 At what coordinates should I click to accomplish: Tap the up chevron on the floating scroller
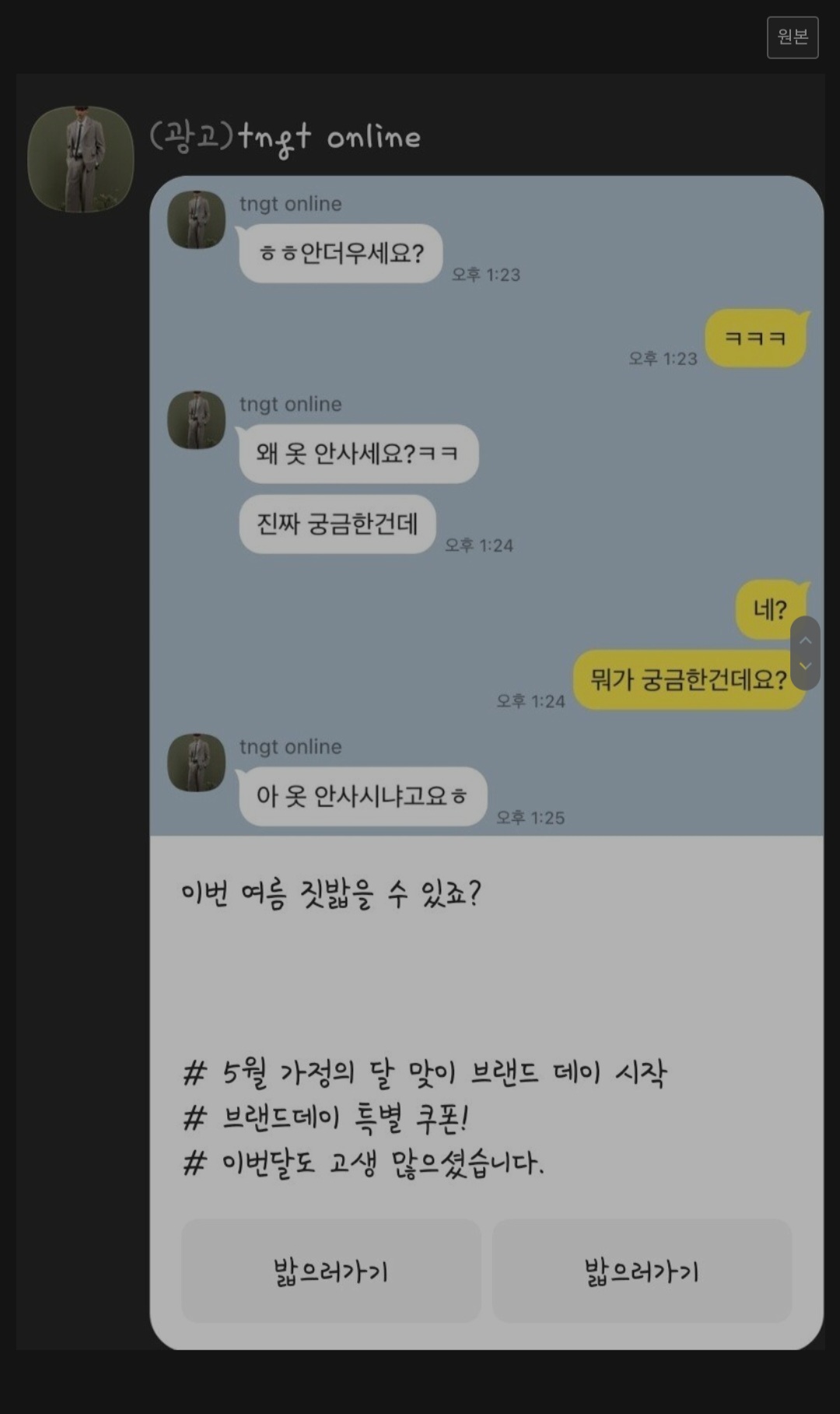click(806, 640)
